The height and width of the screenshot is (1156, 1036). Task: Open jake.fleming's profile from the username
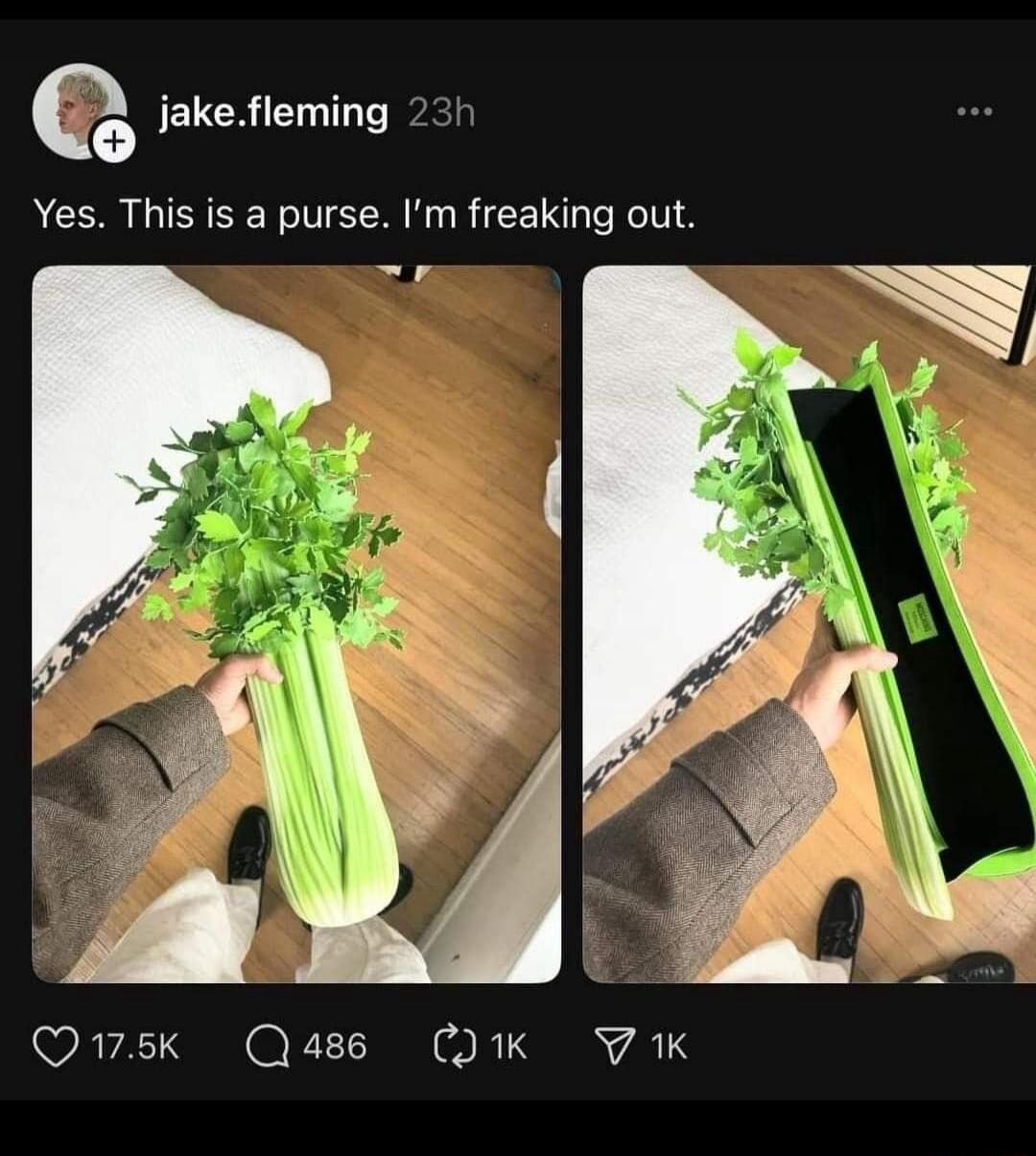(x=273, y=113)
